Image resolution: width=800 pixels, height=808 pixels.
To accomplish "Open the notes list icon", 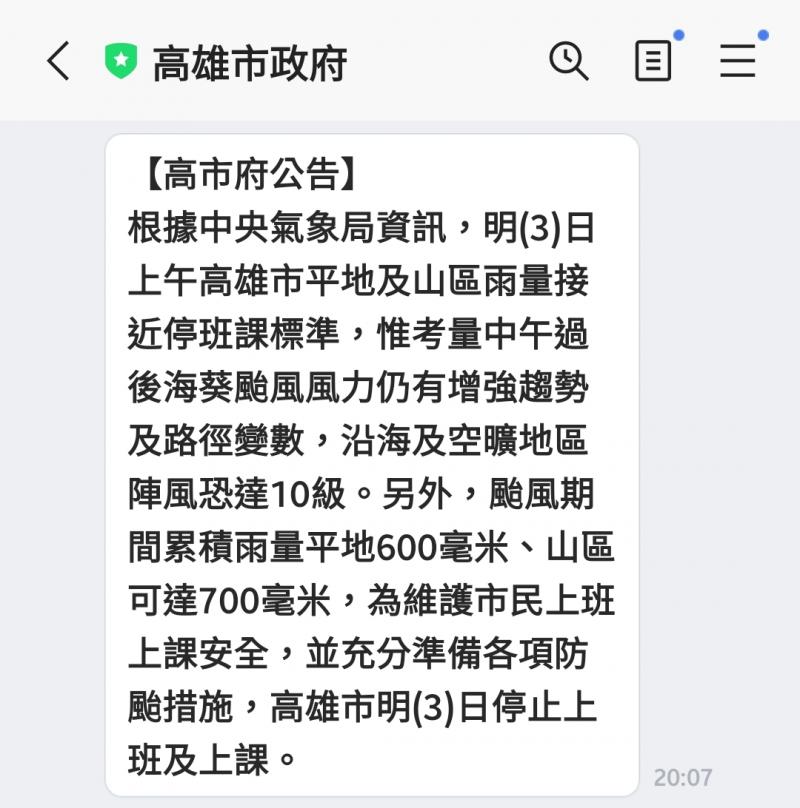I will point(653,61).
